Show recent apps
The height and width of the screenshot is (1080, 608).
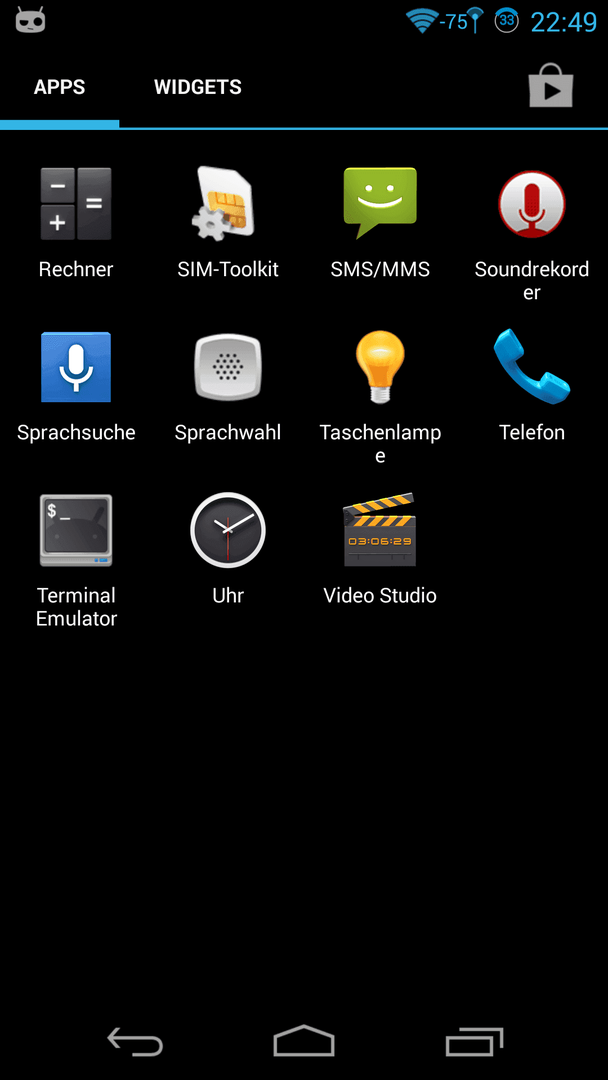click(474, 1041)
